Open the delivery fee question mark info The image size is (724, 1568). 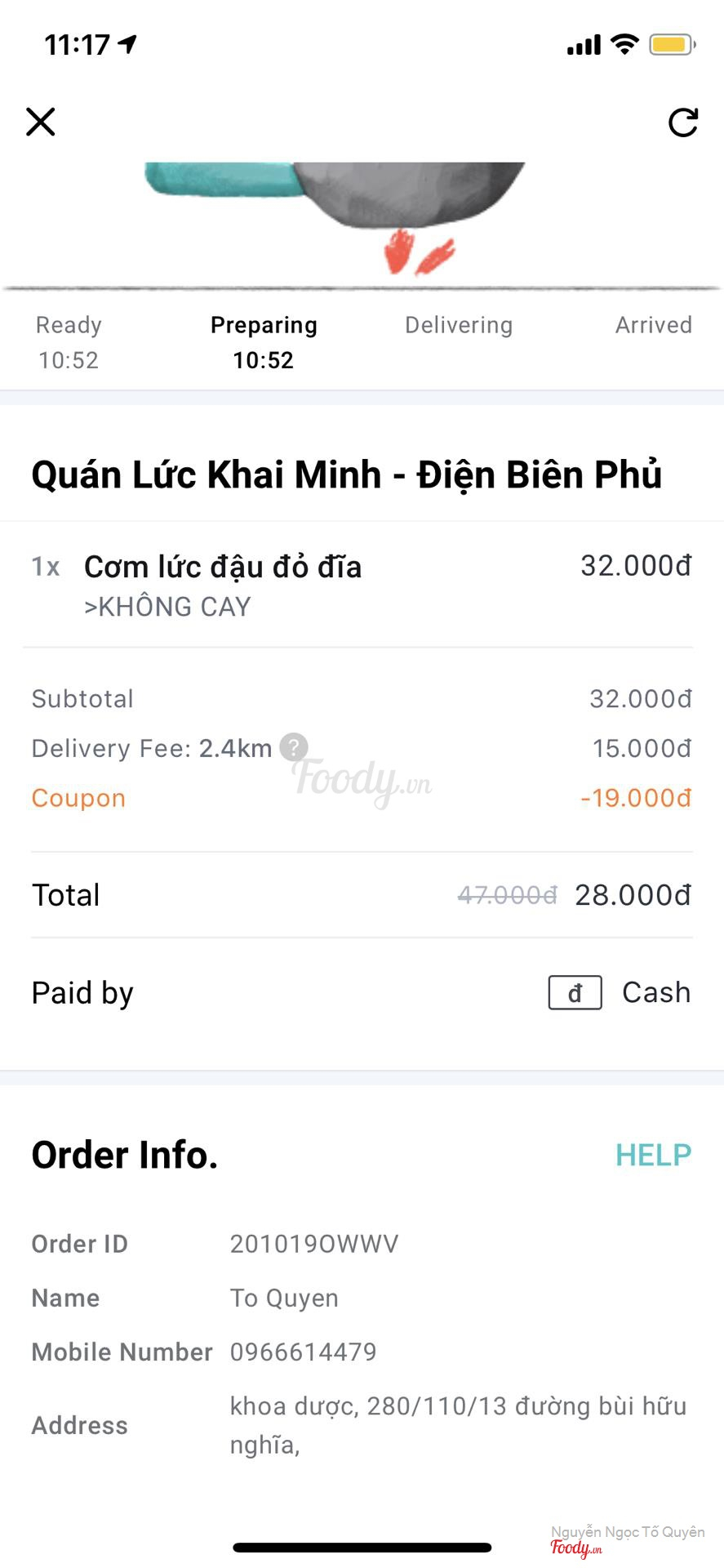pyautogui.click(x=294, y=746)
